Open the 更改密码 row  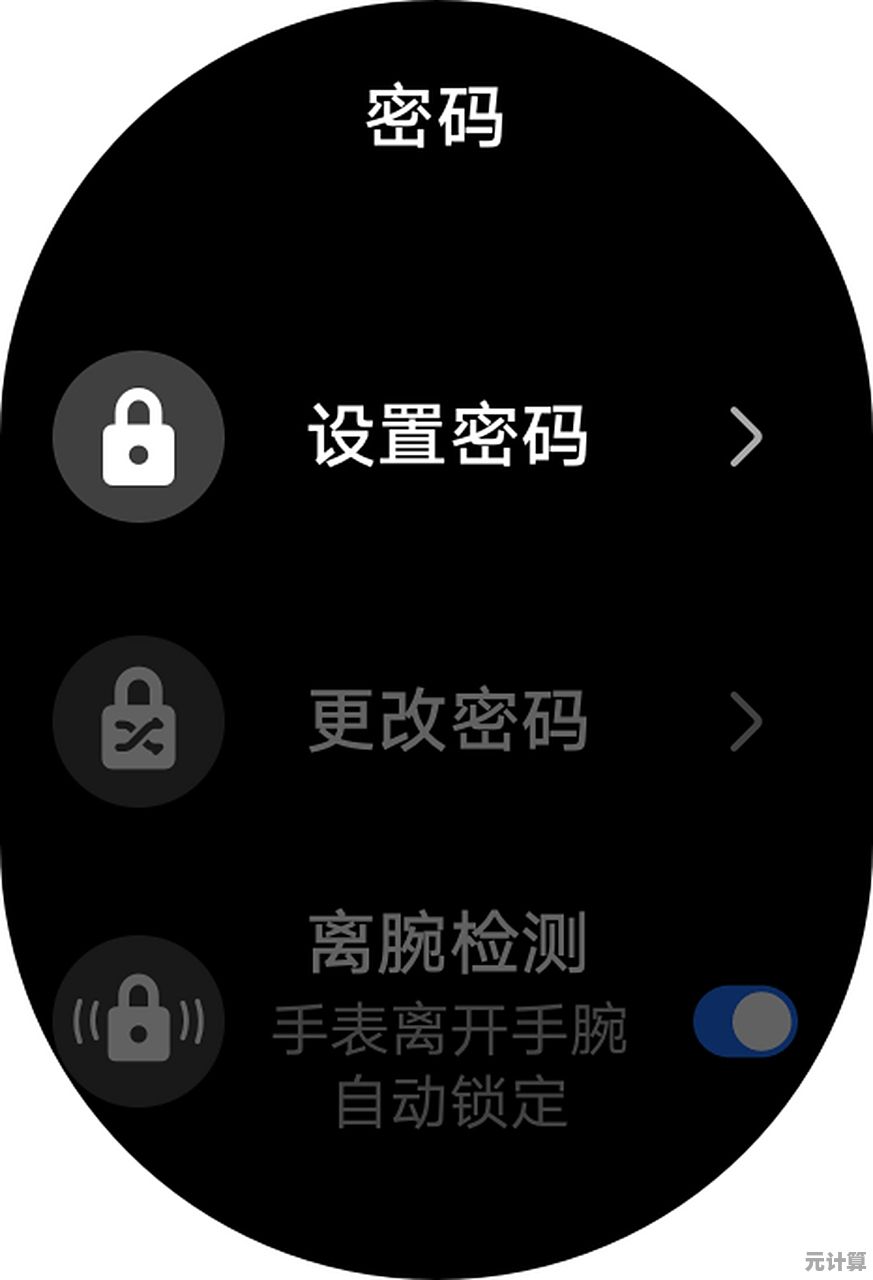pyautogui.click(x=446, y=721)
